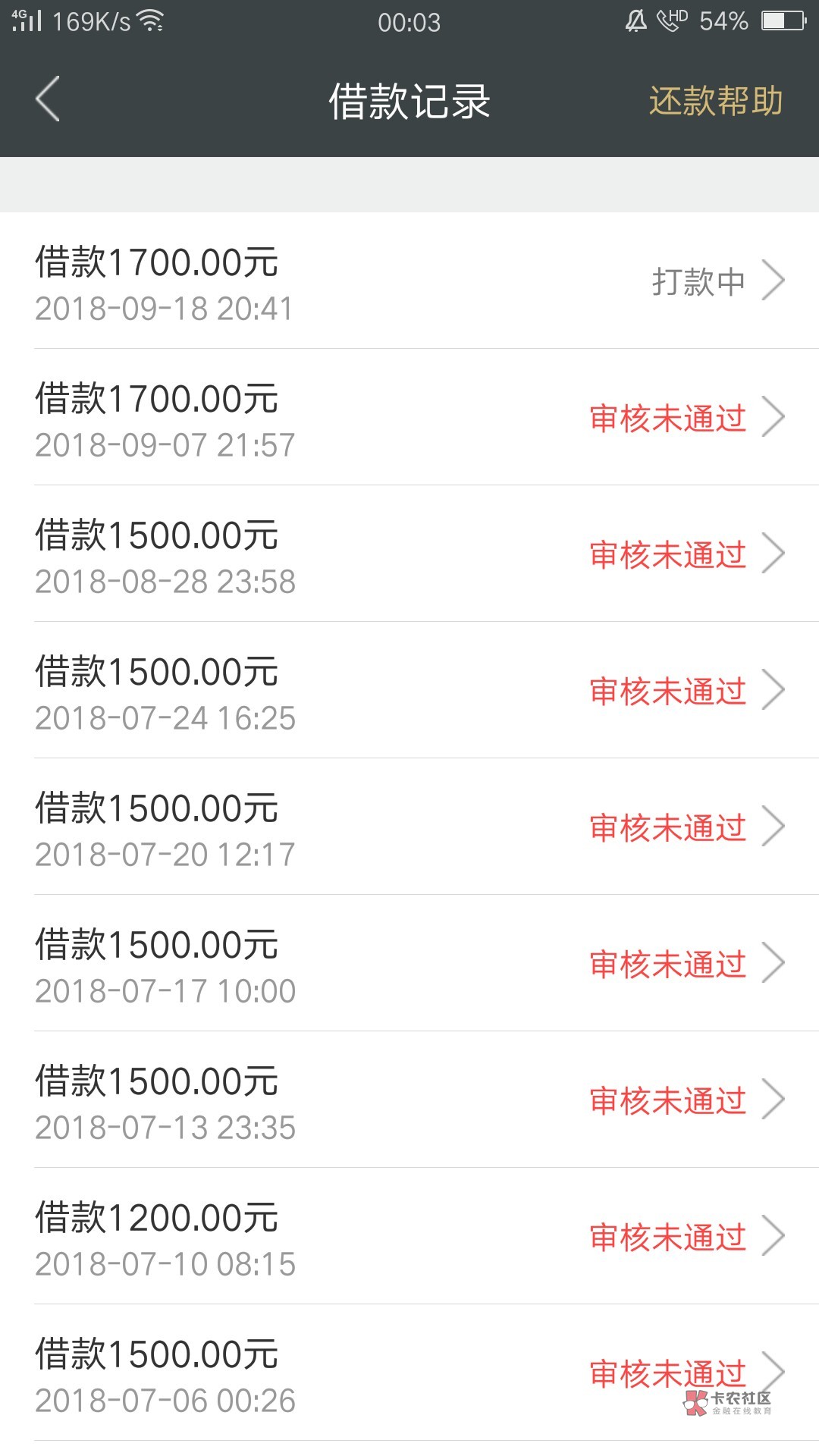Open the loan entry dated 2018-07-20
Image resolution: width=819 pixels, height=1456 pixels.
coord(409,827)
